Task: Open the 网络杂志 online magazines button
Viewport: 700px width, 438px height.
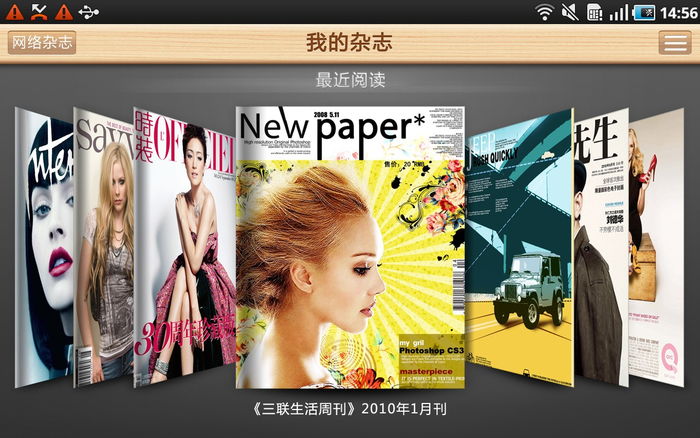Action: pyautogui.click(x=41, y=43)
